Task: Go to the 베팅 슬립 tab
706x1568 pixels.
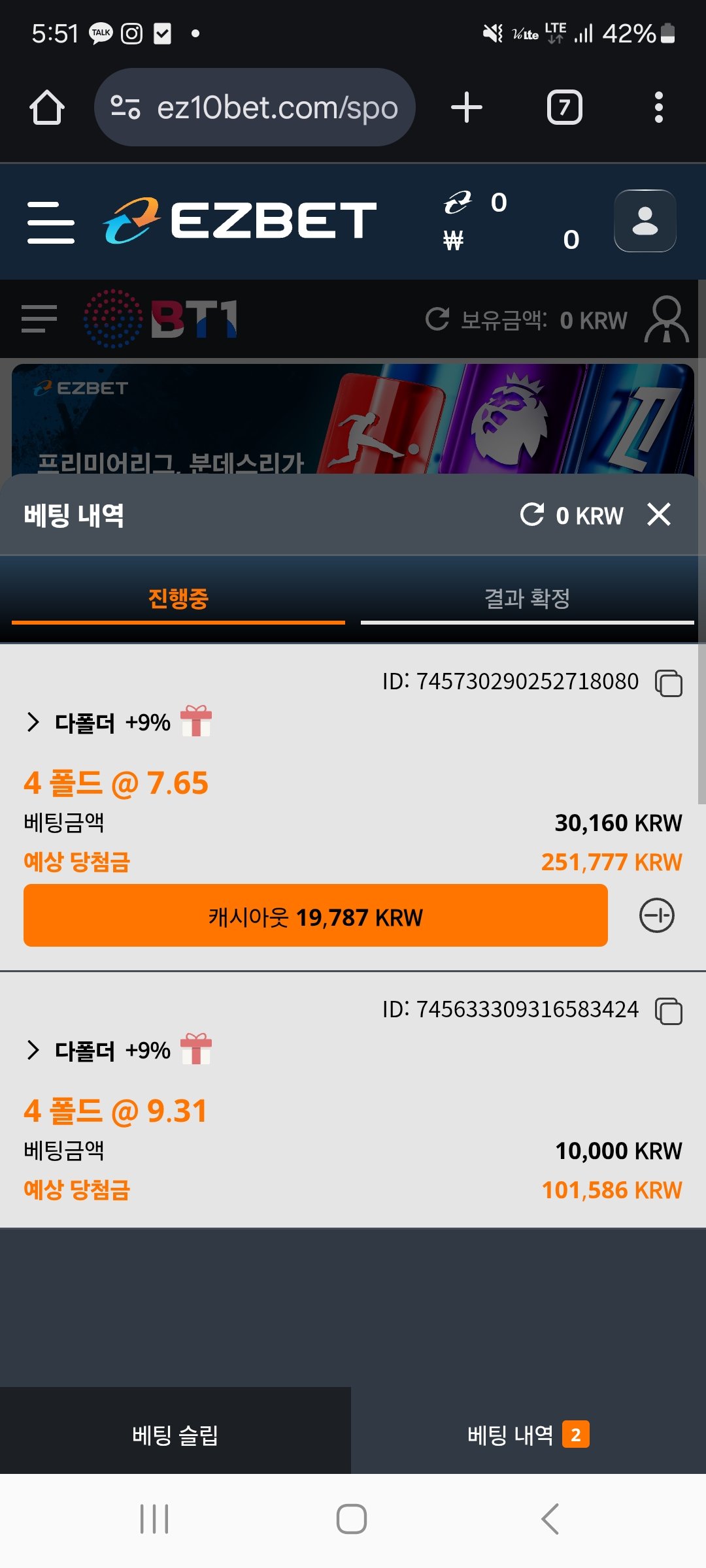Action: (x=175, y=1435)
